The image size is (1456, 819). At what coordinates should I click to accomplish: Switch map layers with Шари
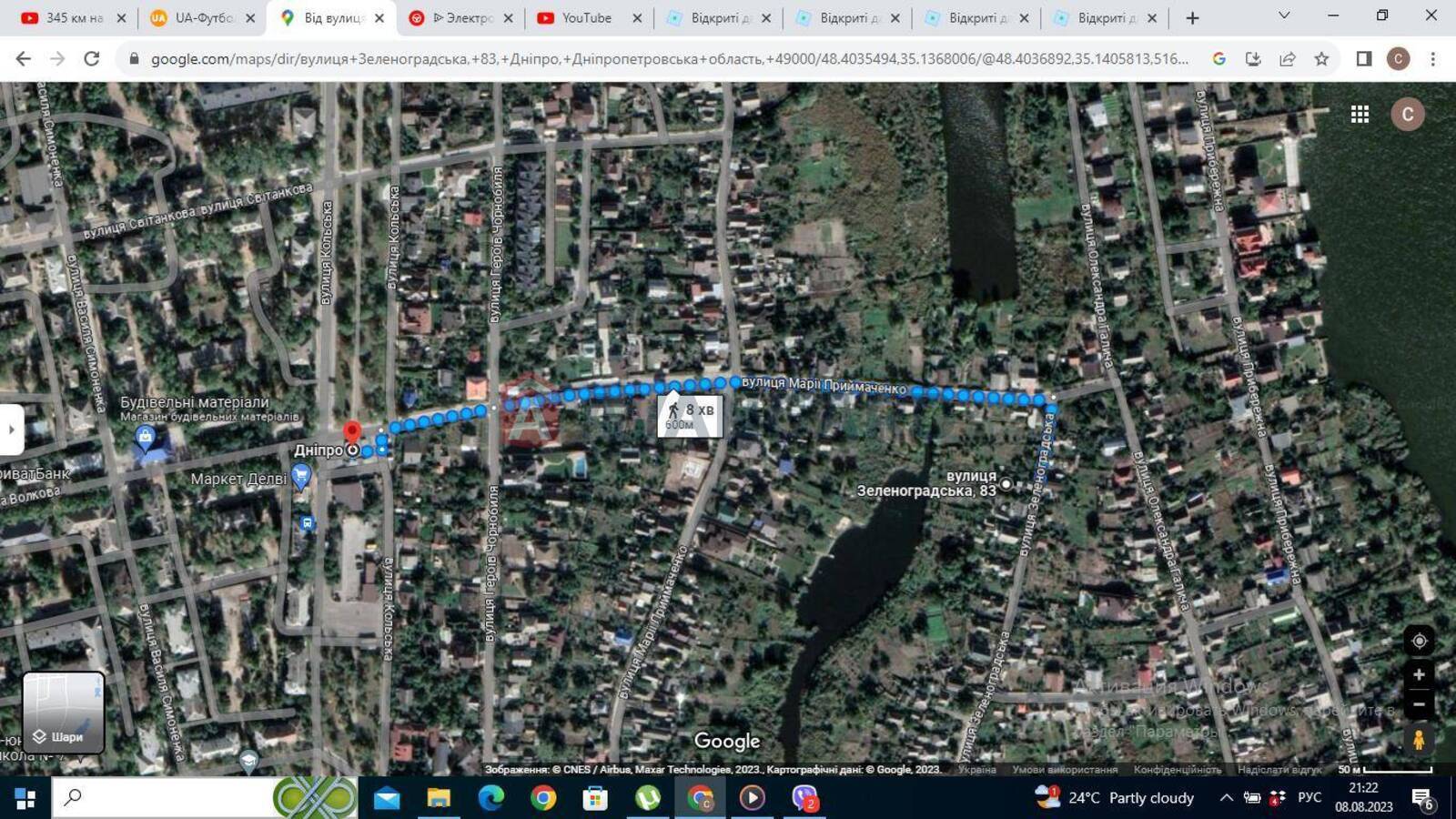click(63, 713)
